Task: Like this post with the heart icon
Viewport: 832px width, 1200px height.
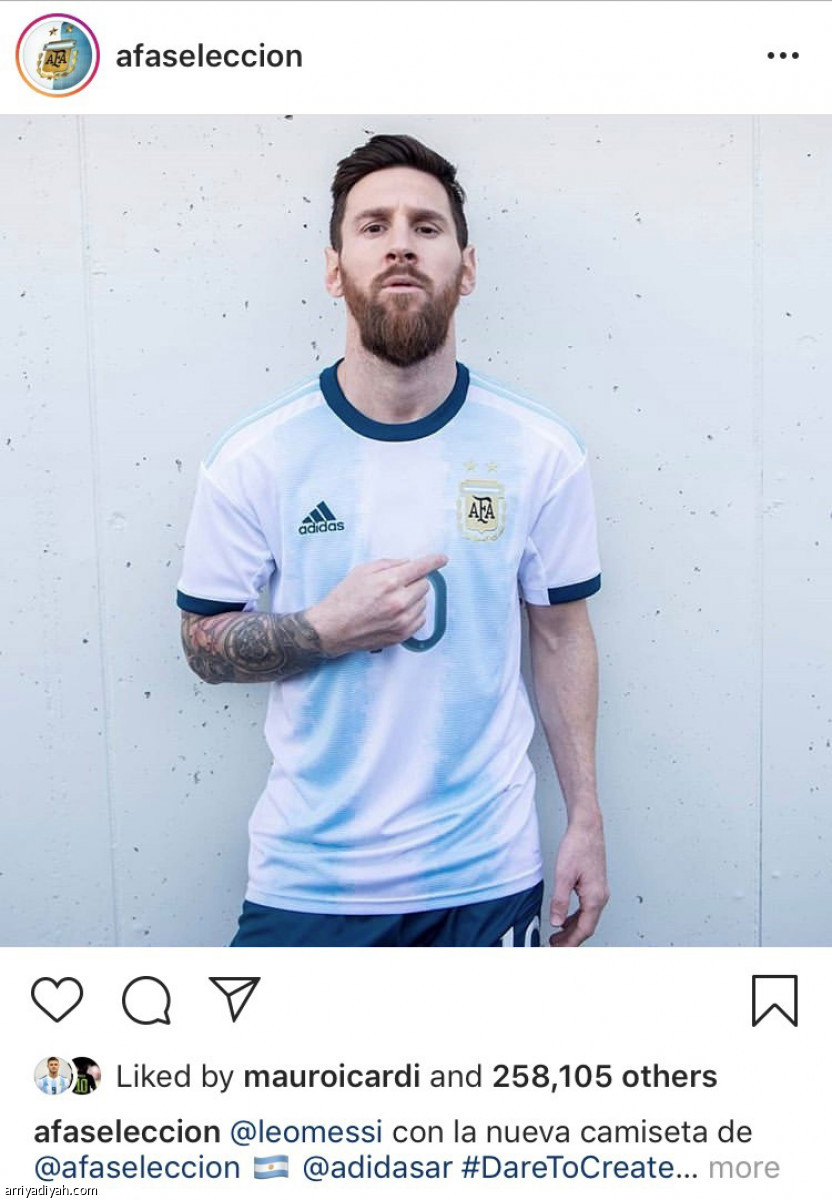Action: point(57,1000)
